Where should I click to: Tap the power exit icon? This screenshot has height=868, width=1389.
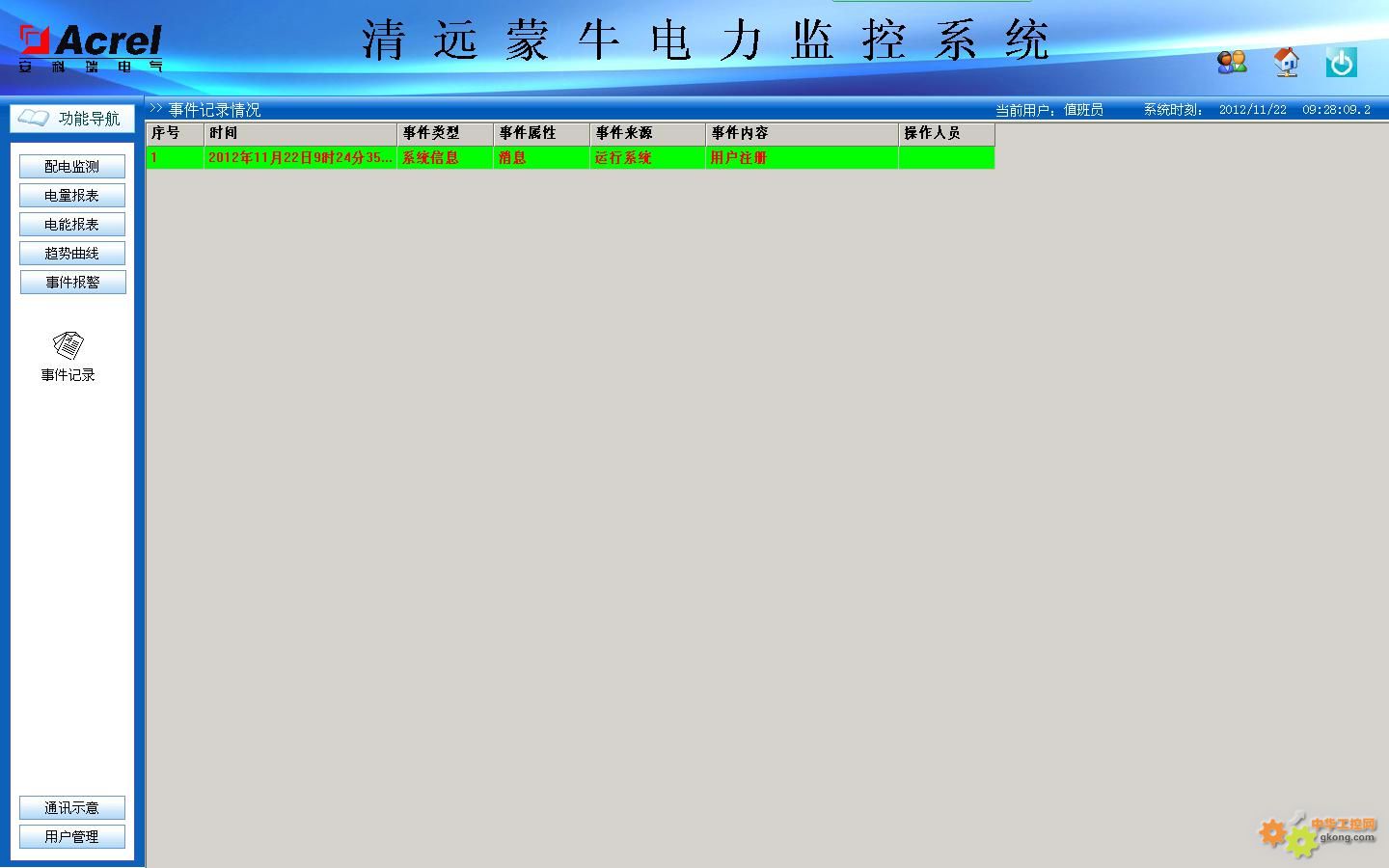(x=1341, y=63)
